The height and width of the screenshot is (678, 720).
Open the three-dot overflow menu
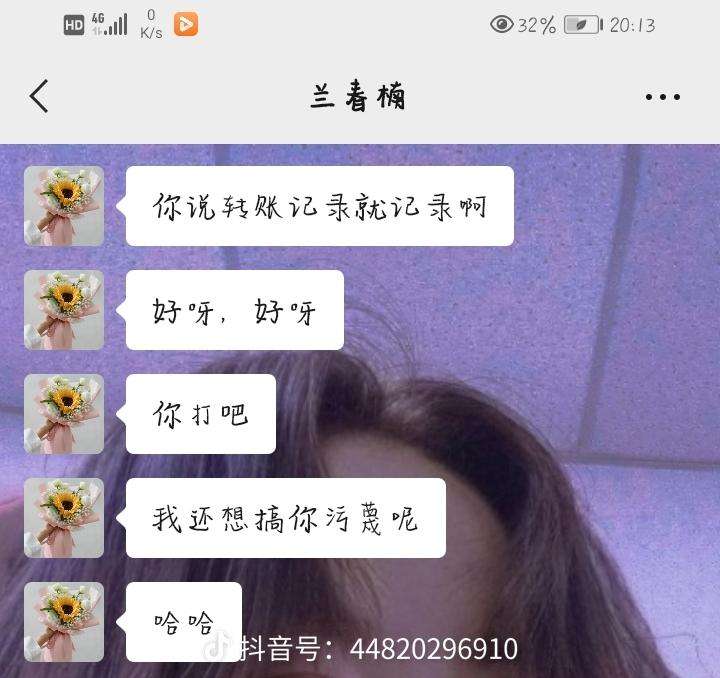[x=662, y=98]
